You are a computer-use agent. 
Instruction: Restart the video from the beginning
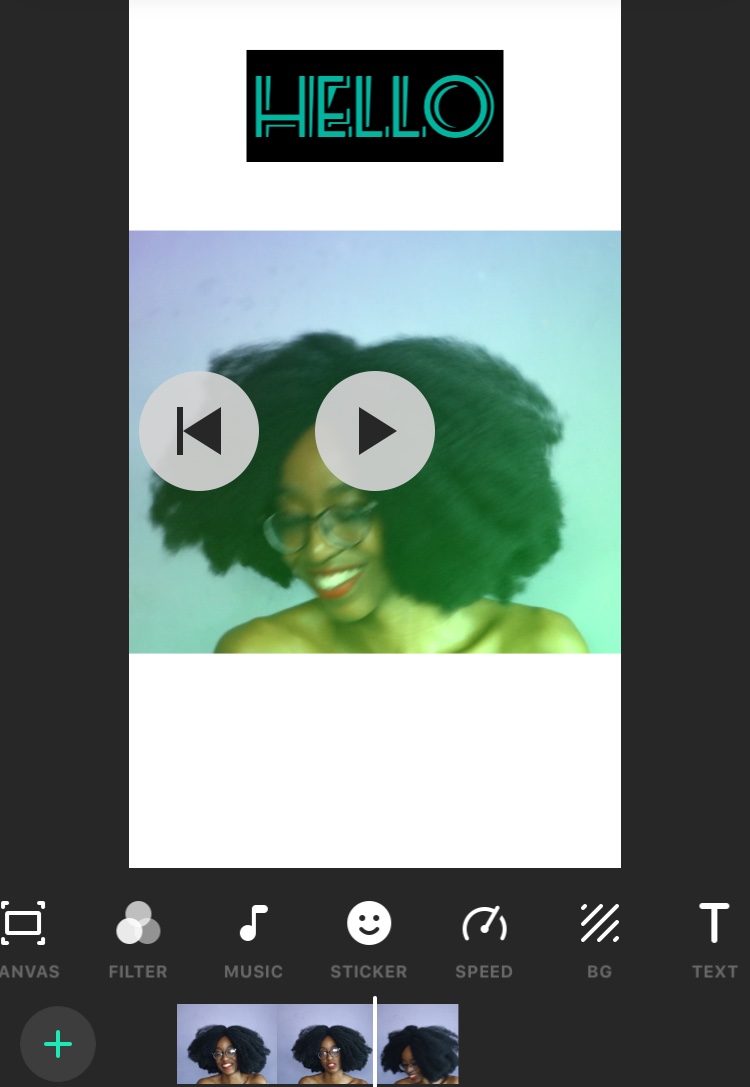(x=199, y=431)
